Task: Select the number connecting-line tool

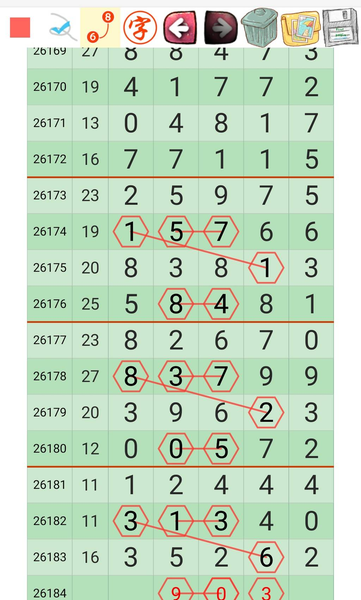Action: tap(100, 27)
